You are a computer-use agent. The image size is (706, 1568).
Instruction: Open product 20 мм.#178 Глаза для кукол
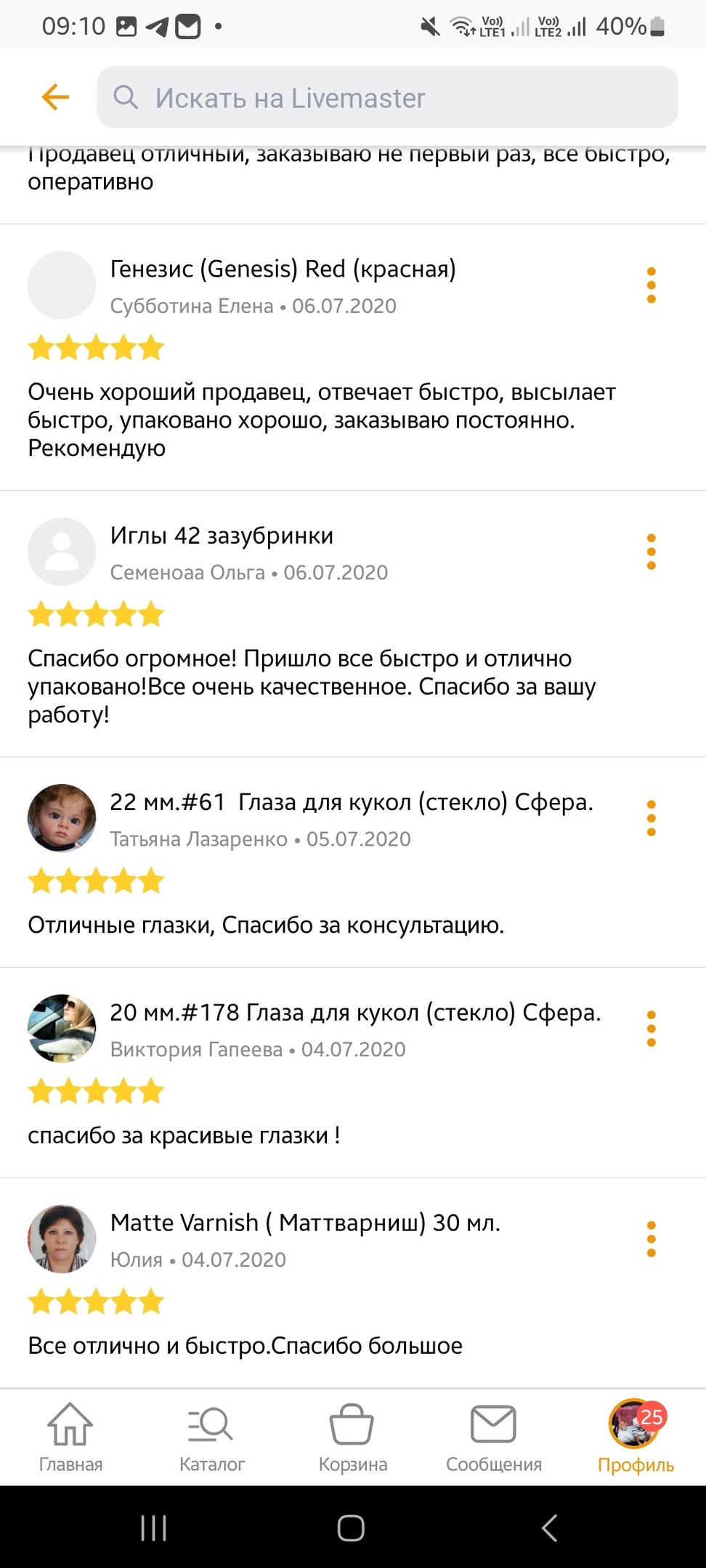tap(355, 1012)
